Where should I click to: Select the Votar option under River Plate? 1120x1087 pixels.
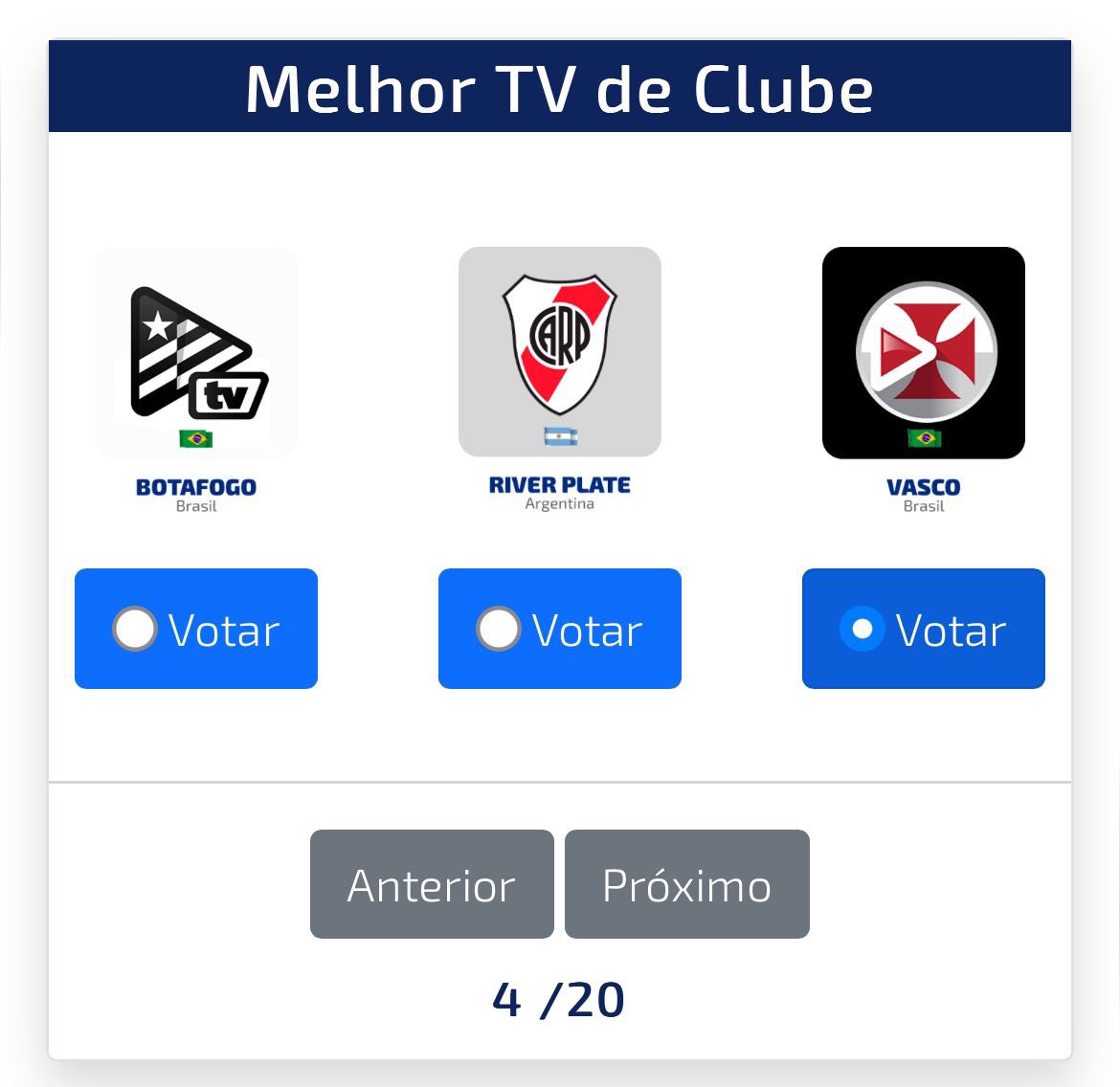coord(560,629)
